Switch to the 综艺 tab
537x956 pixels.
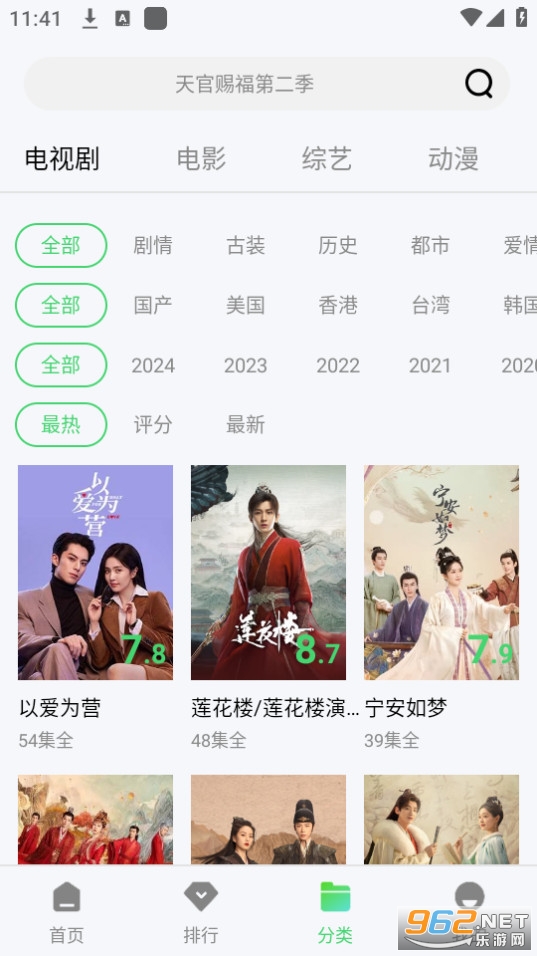pyautogui.click(x=327, y=159)
